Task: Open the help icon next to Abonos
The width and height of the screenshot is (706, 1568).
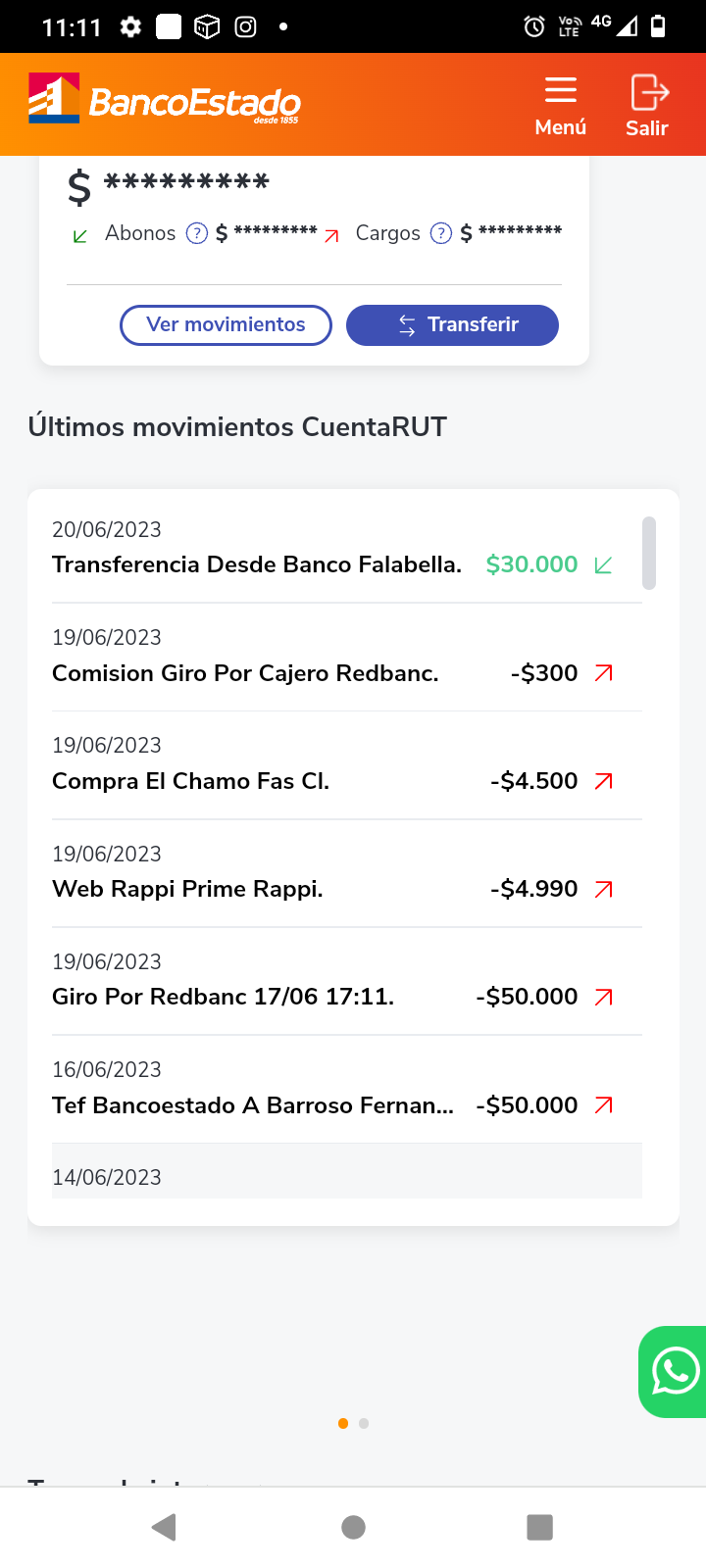Action: (x=197, y=233)
